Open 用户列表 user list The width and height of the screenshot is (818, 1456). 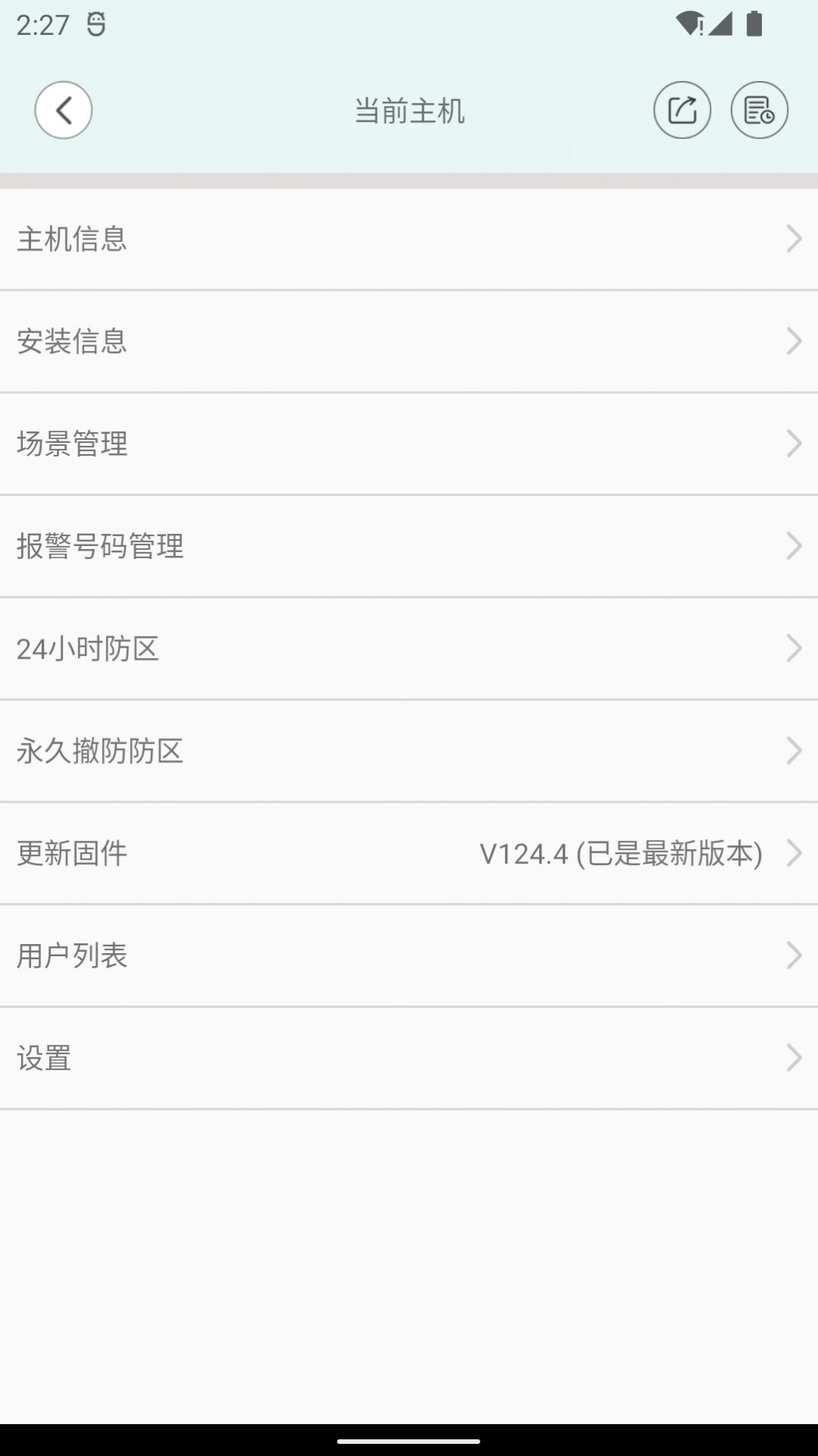click(x=409, y=955)
